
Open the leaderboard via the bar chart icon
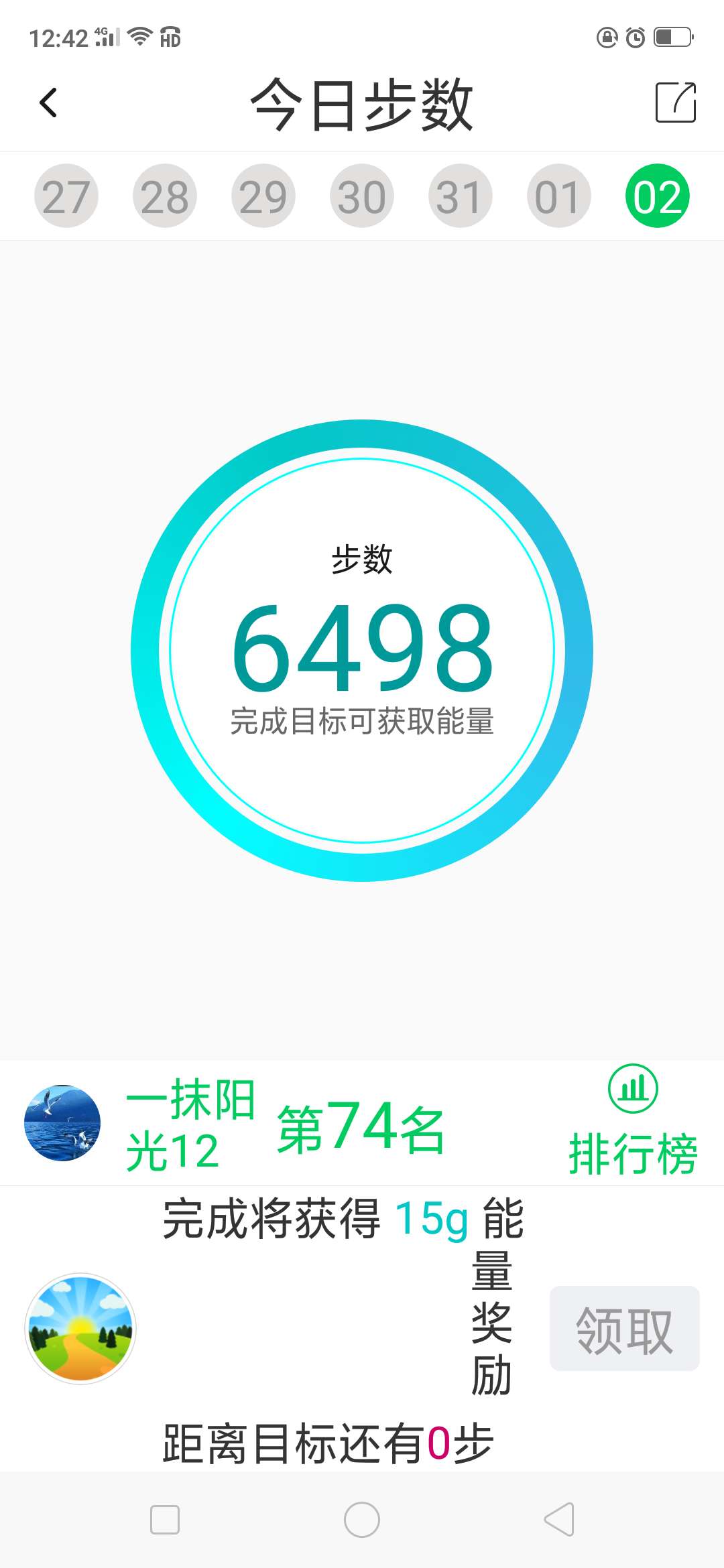(x=632, y=1090)
